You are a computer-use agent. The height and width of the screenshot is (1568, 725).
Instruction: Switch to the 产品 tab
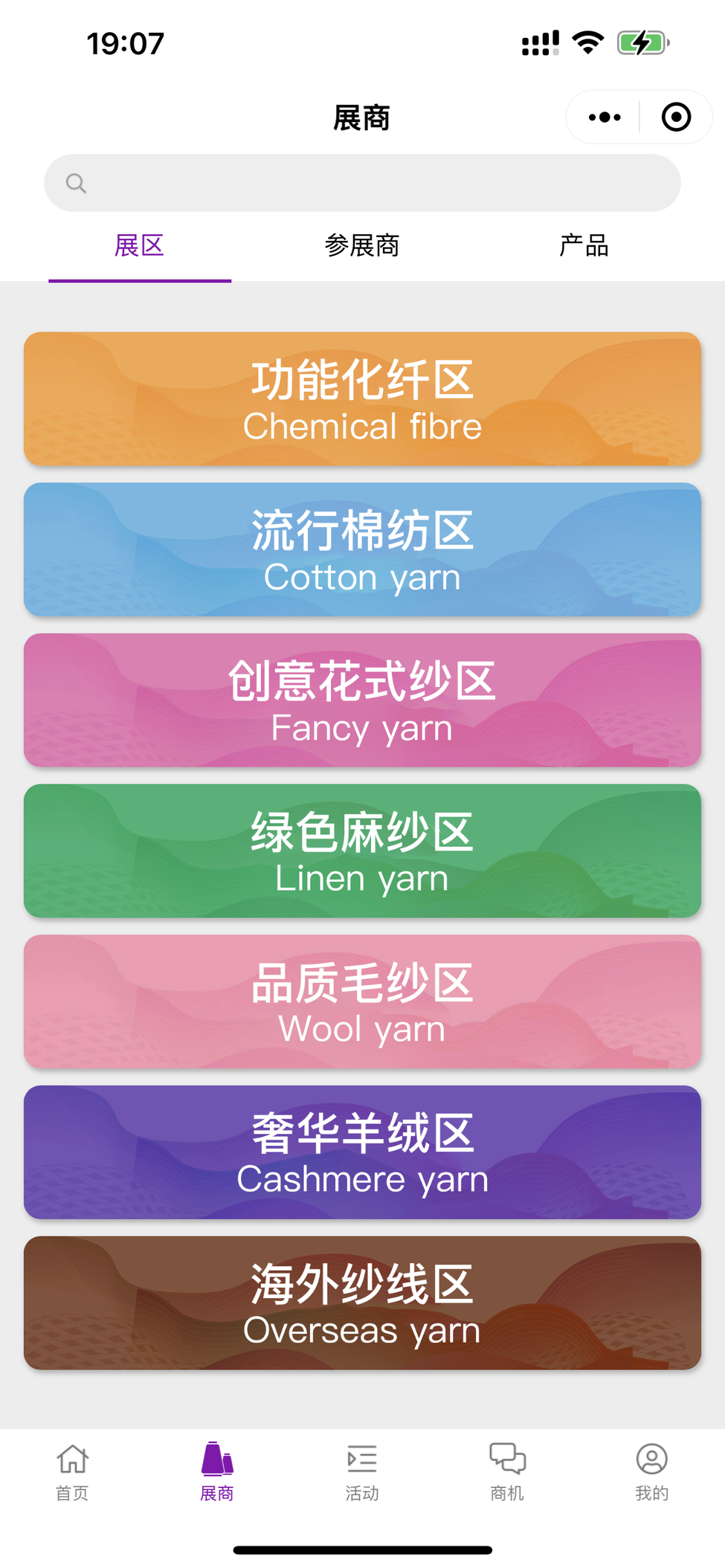(x=584, y=246)
